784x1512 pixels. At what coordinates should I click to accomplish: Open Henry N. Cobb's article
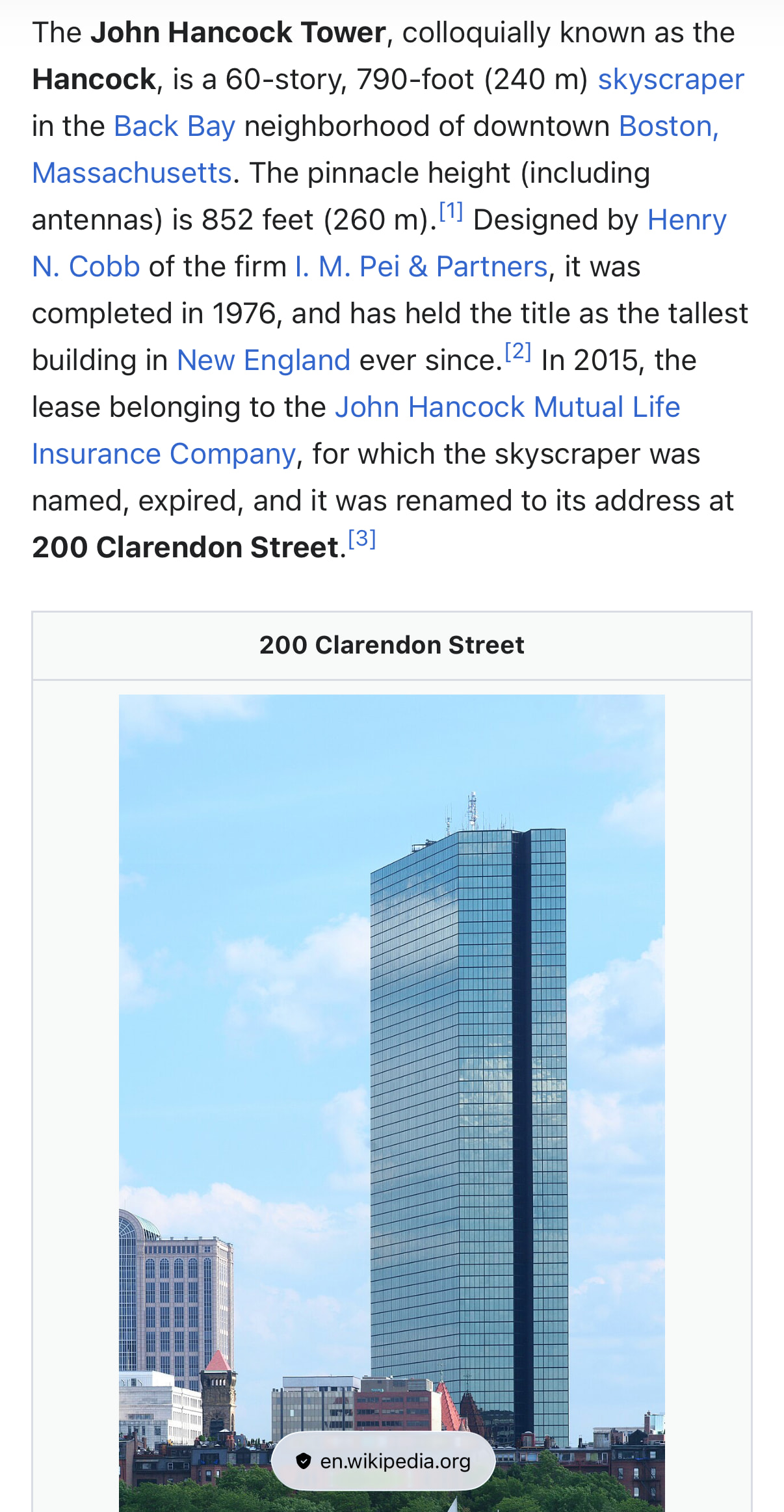686,220
